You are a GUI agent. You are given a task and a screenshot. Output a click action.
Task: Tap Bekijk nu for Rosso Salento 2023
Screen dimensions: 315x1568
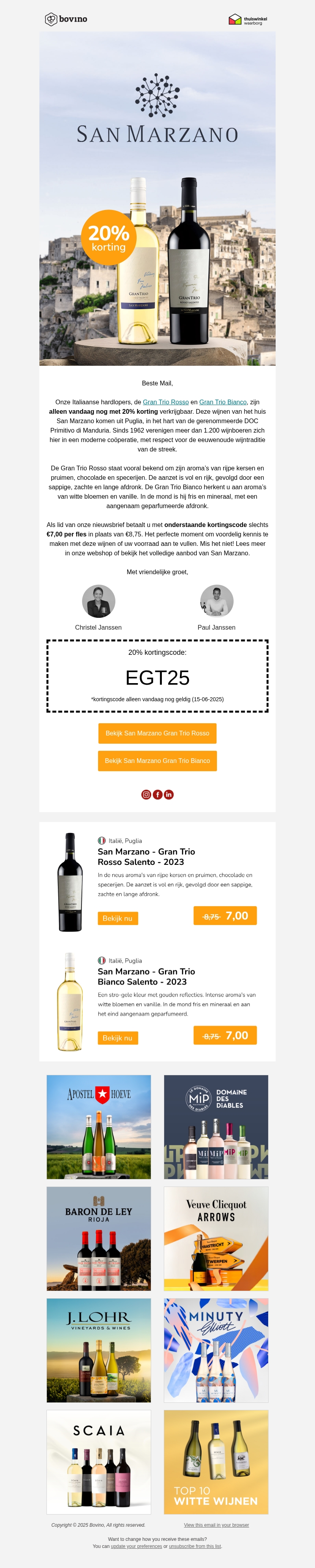point(118,918)
